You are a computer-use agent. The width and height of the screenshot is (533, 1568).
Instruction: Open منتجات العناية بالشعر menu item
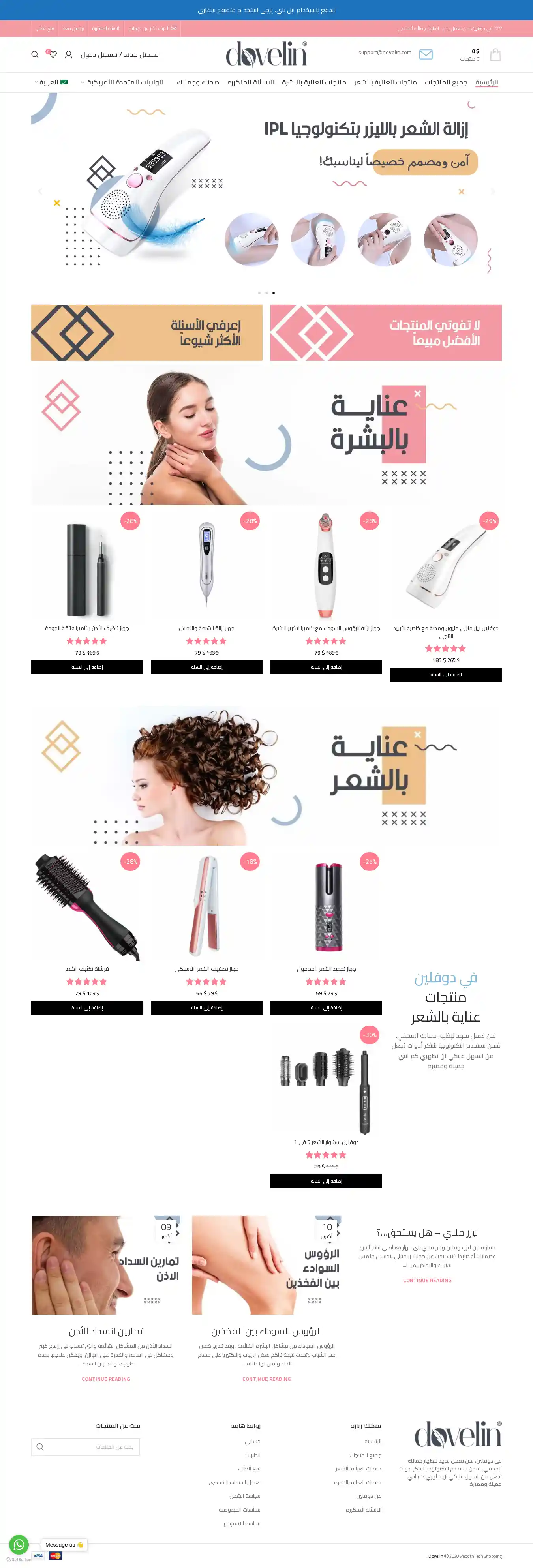385,82
